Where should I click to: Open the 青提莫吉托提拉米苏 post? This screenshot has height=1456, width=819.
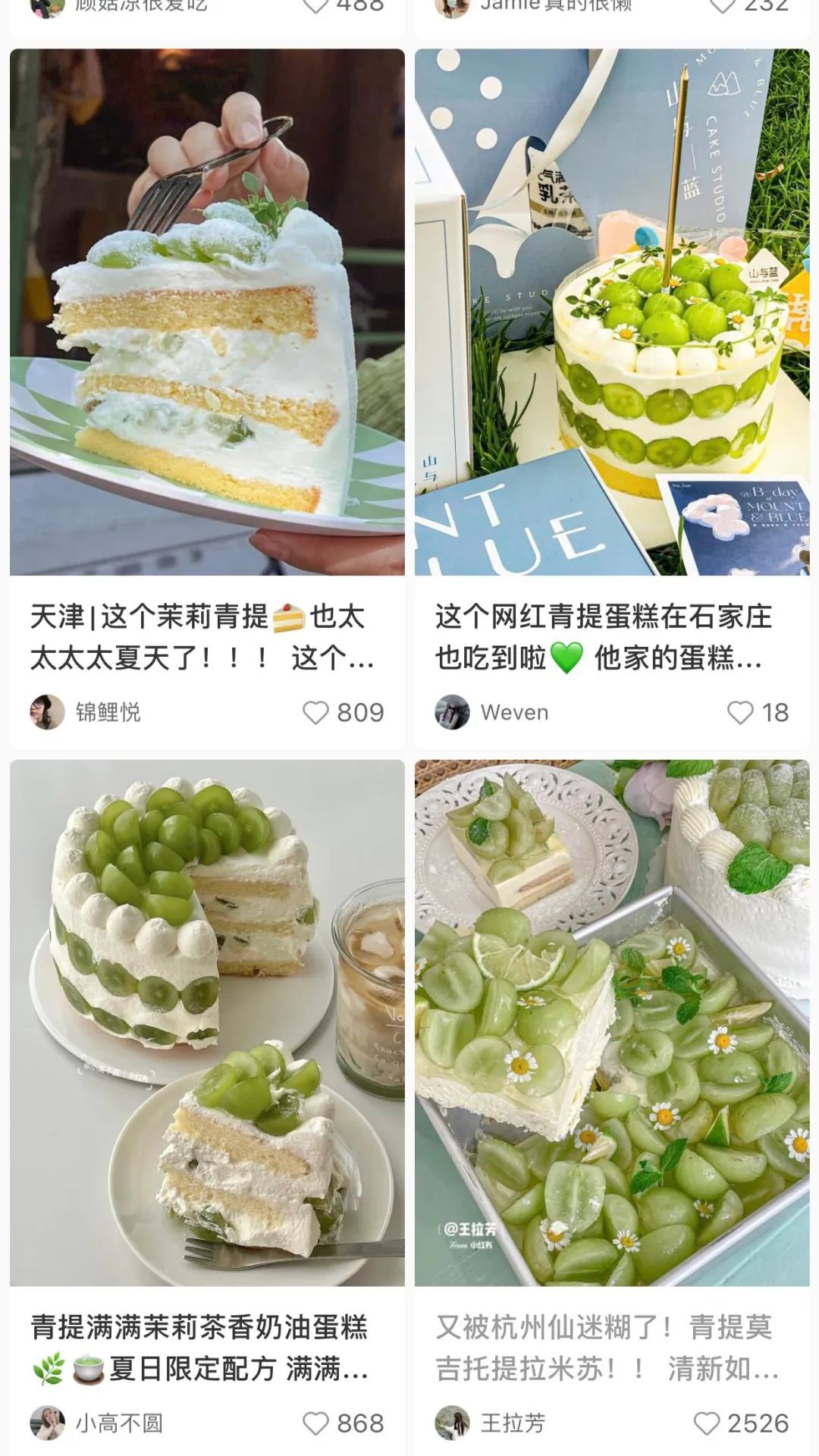pos(611,1022)
